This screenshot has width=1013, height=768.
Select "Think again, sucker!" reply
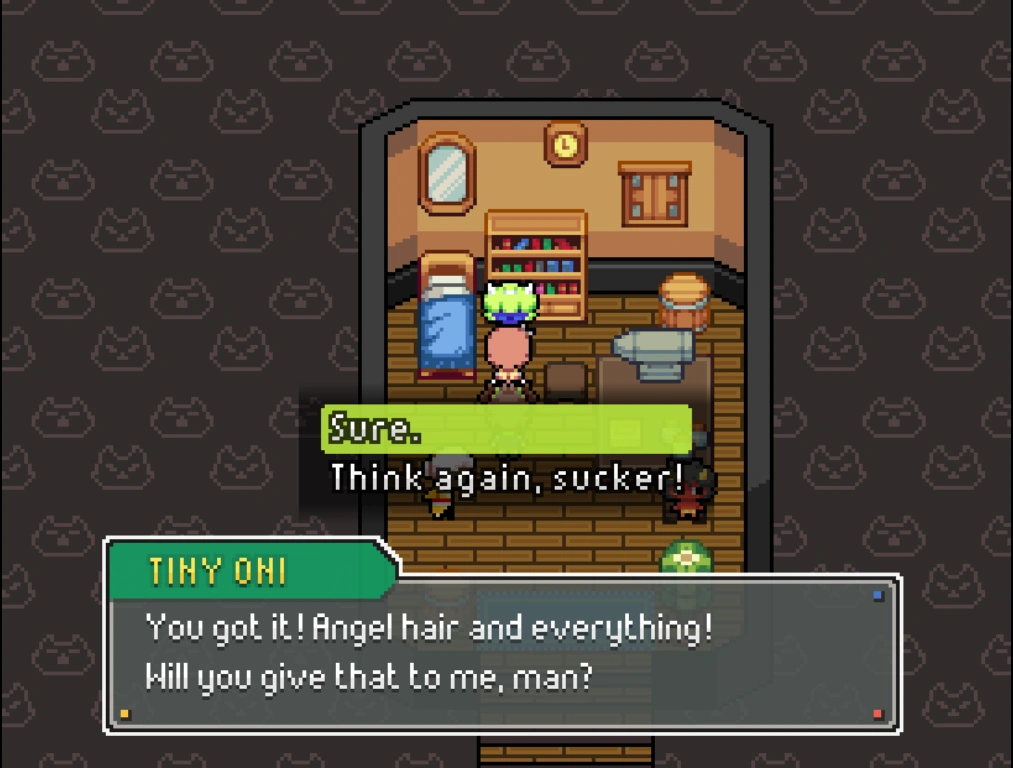[506, 478]
